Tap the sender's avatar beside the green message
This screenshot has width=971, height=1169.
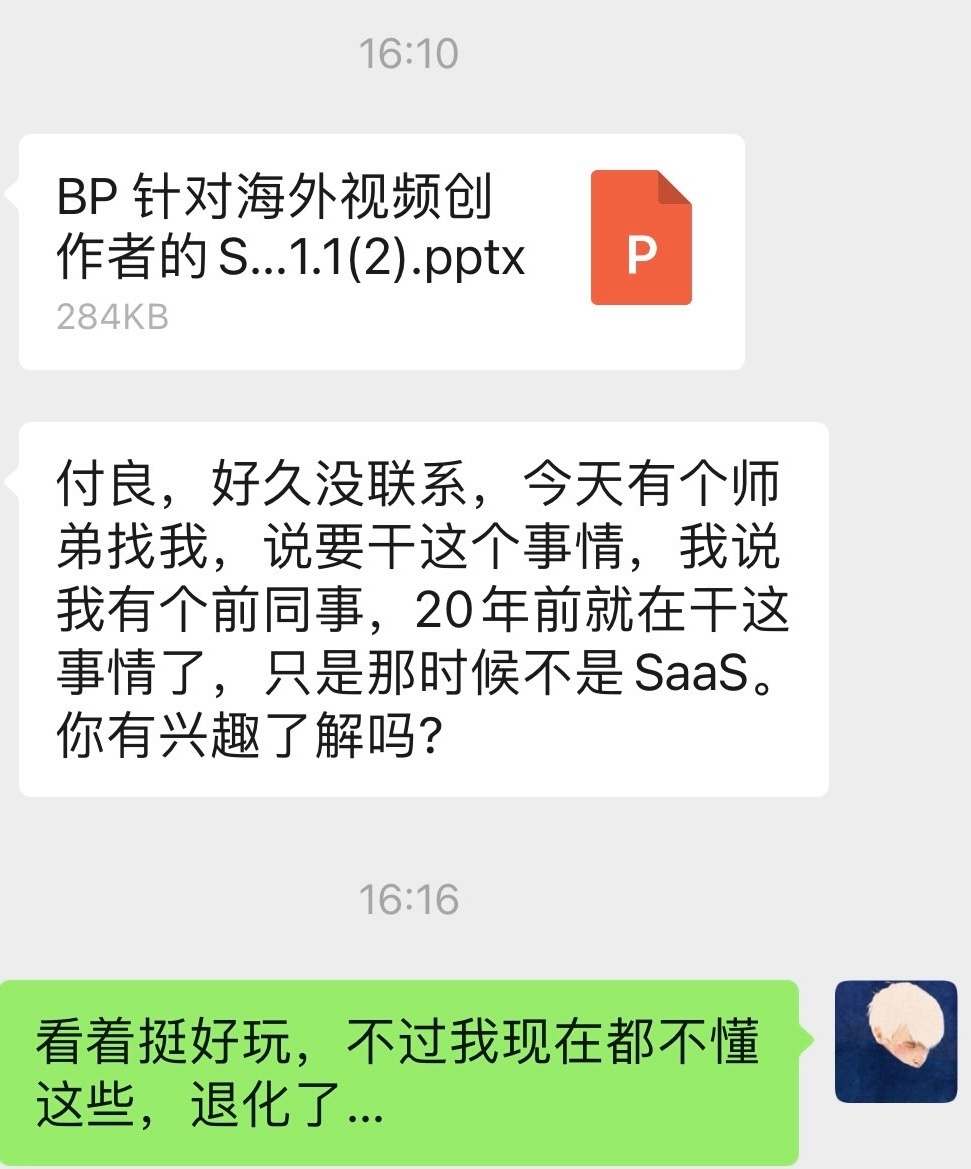pos(895,1040)
